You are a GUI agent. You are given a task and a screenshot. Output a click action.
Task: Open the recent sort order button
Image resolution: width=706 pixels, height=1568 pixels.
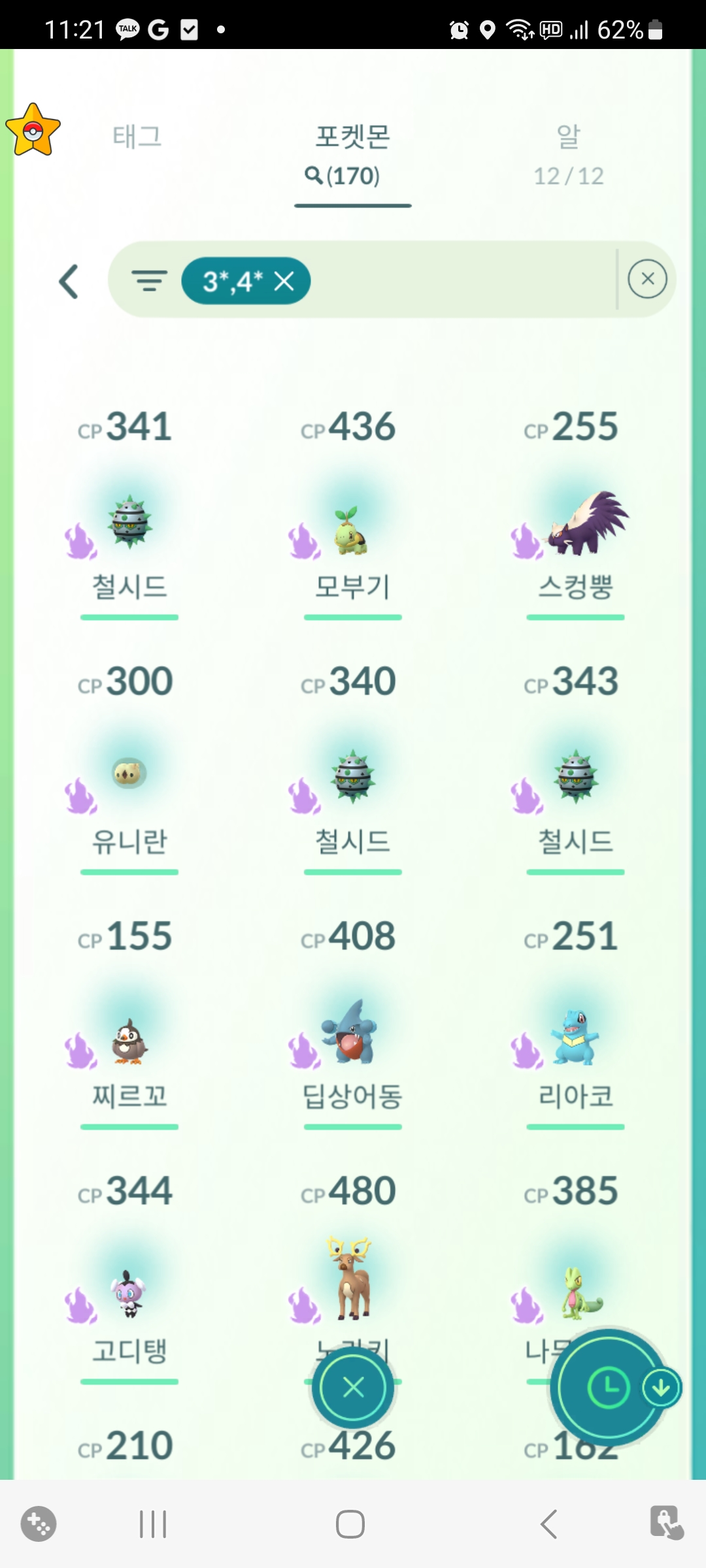pyautogui.click(x=608, y=1386)
